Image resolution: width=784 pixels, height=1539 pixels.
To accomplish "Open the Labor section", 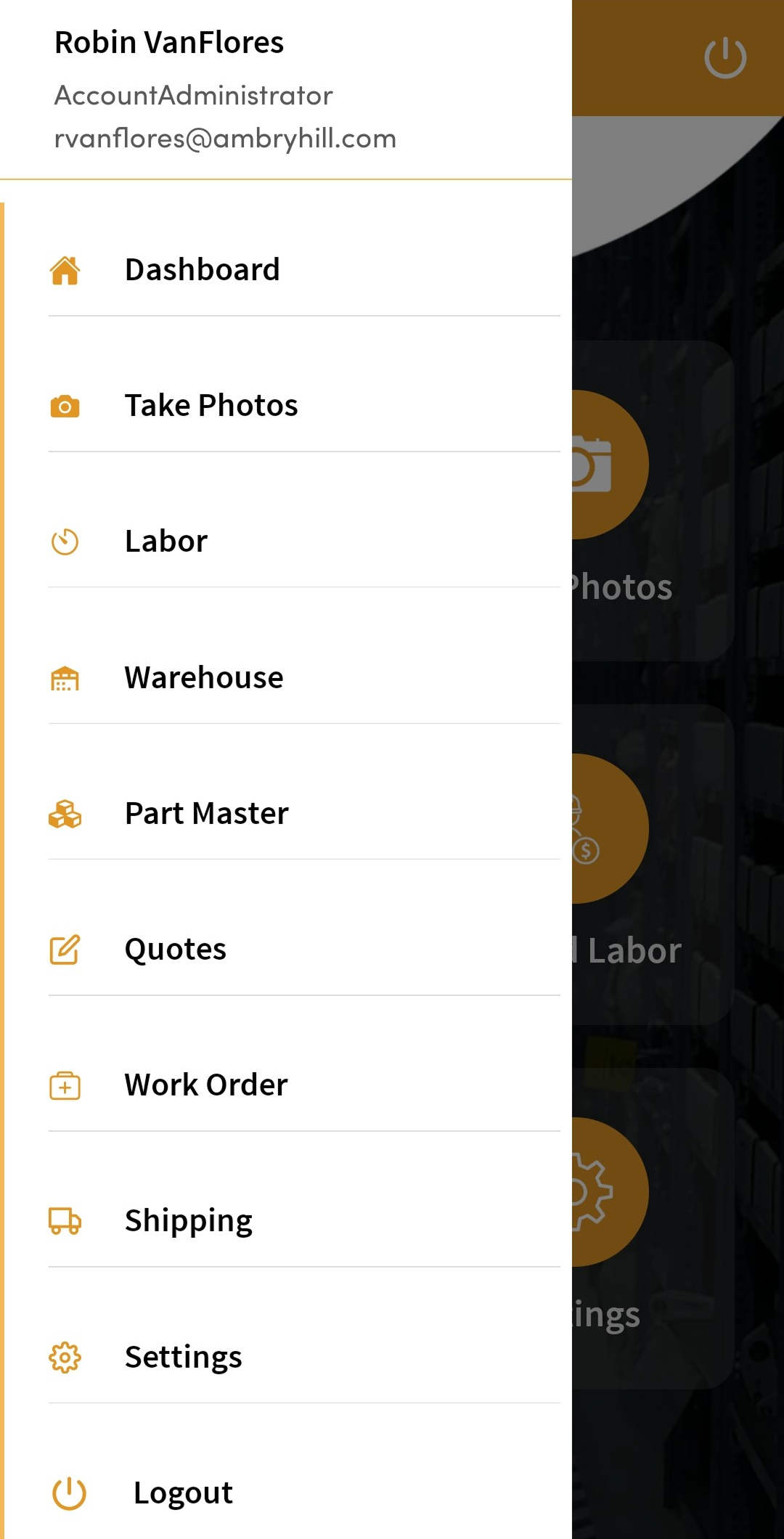I will pos(166,542).
